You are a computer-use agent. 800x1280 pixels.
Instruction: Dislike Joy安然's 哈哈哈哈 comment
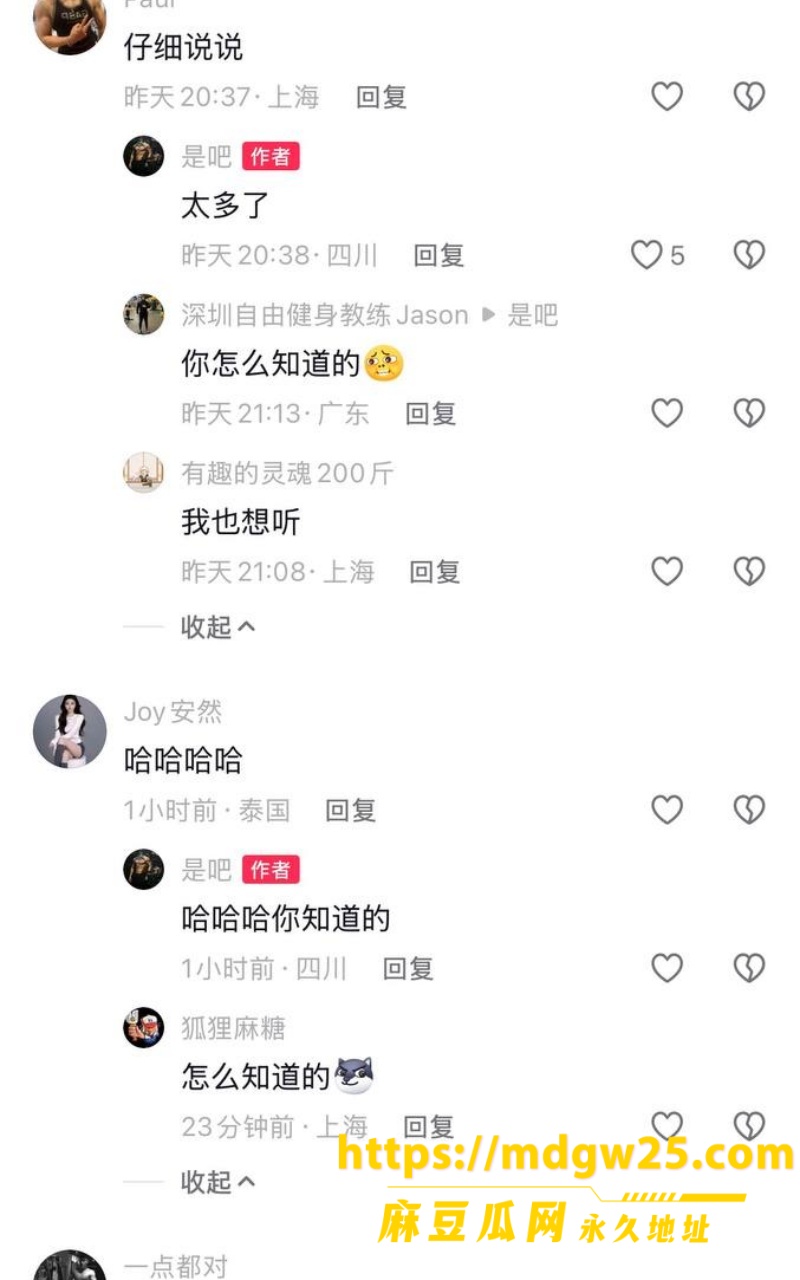pos(749,809)
